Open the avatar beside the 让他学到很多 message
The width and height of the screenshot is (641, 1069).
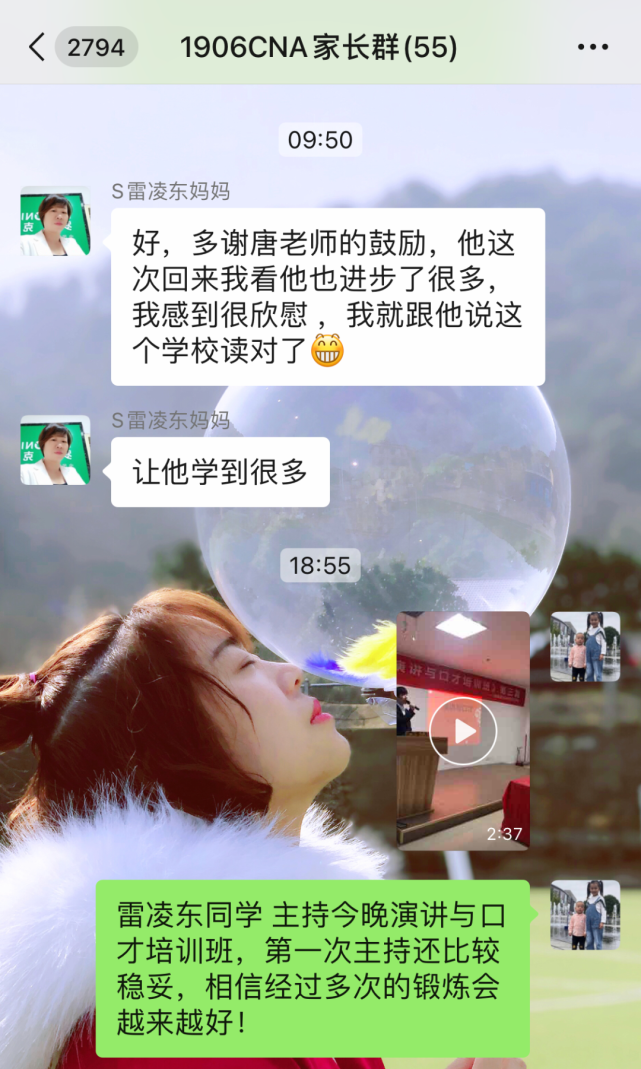[55, 451]
